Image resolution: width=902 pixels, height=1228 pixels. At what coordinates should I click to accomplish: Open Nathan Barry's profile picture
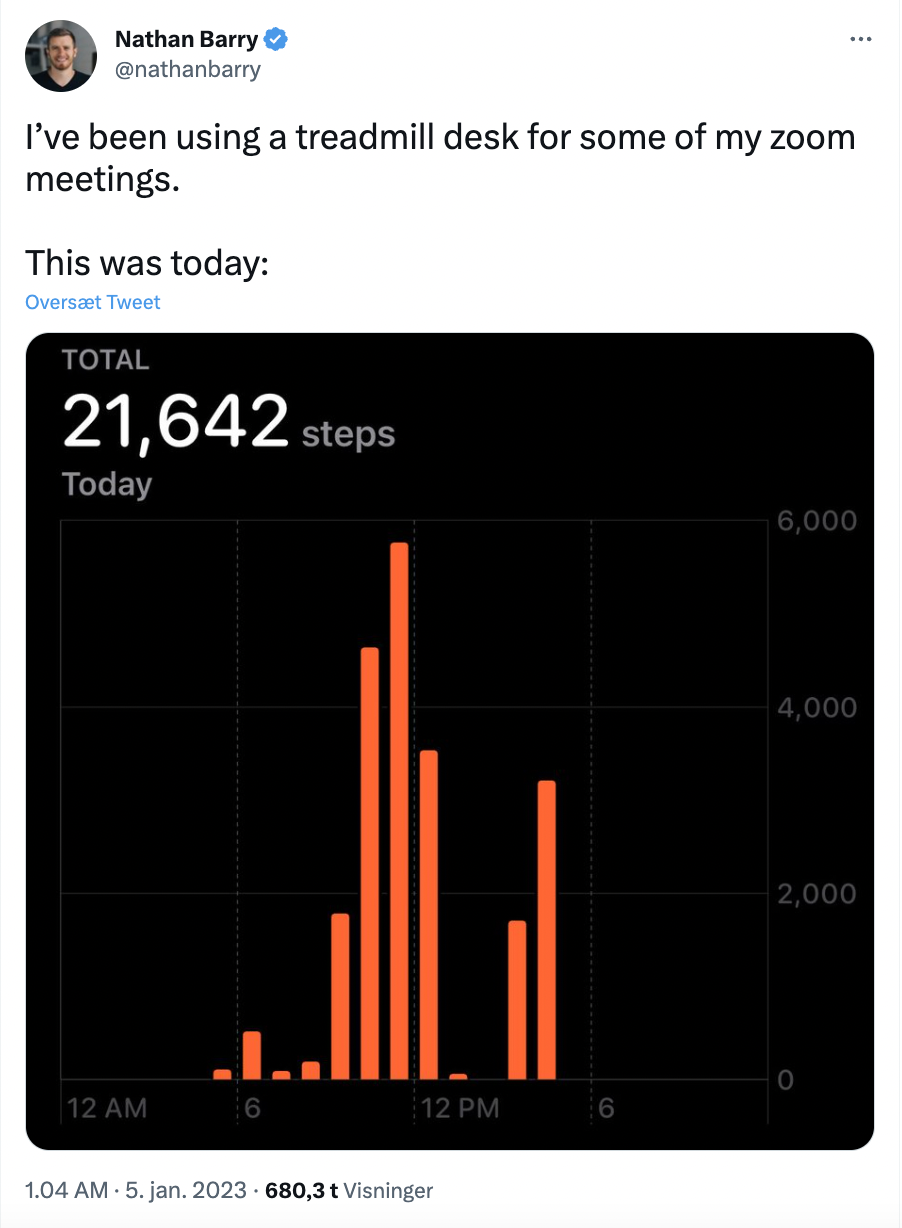point(60,55)
